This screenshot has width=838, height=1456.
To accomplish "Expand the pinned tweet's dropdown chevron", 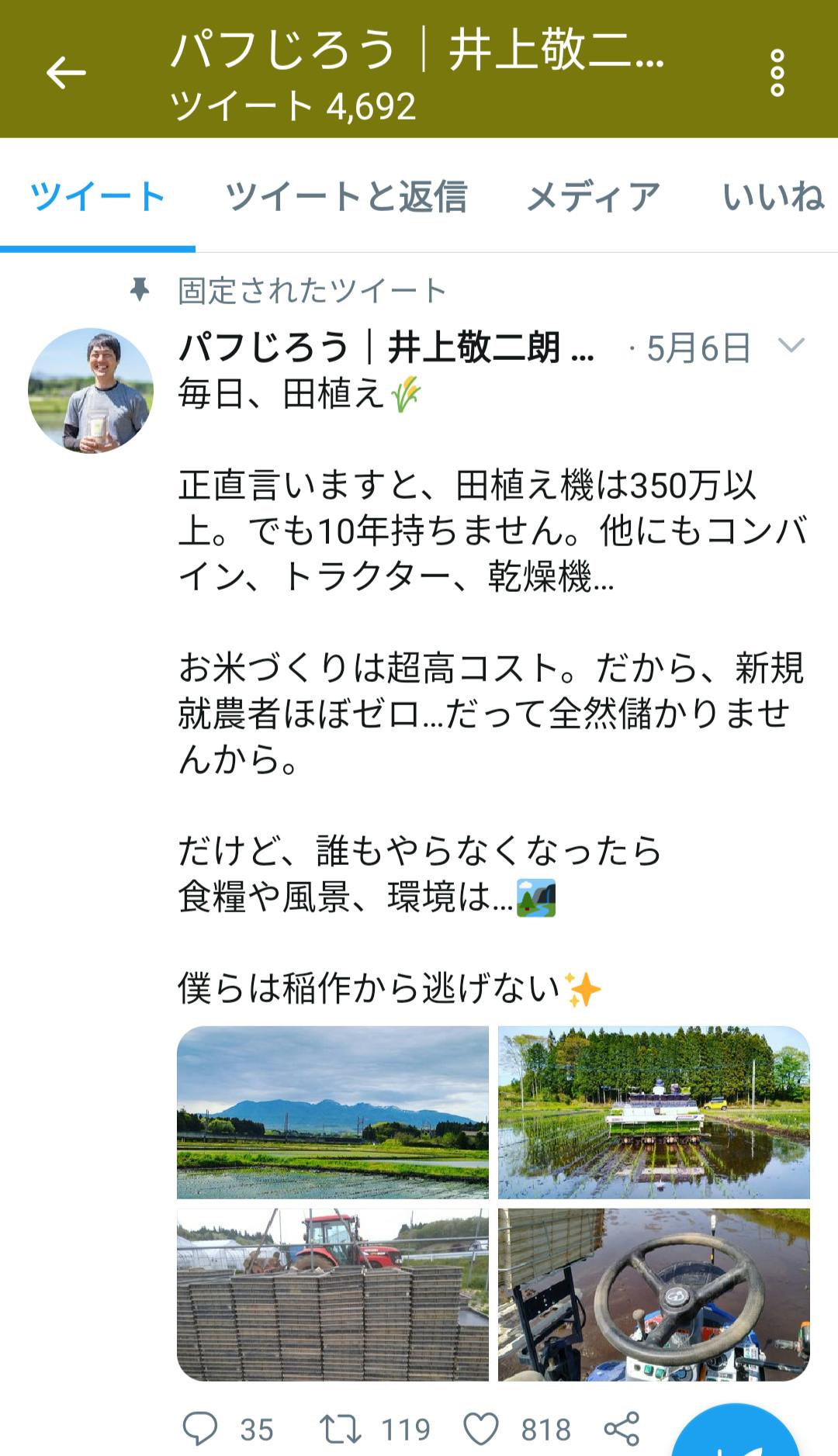I will 791,346.
